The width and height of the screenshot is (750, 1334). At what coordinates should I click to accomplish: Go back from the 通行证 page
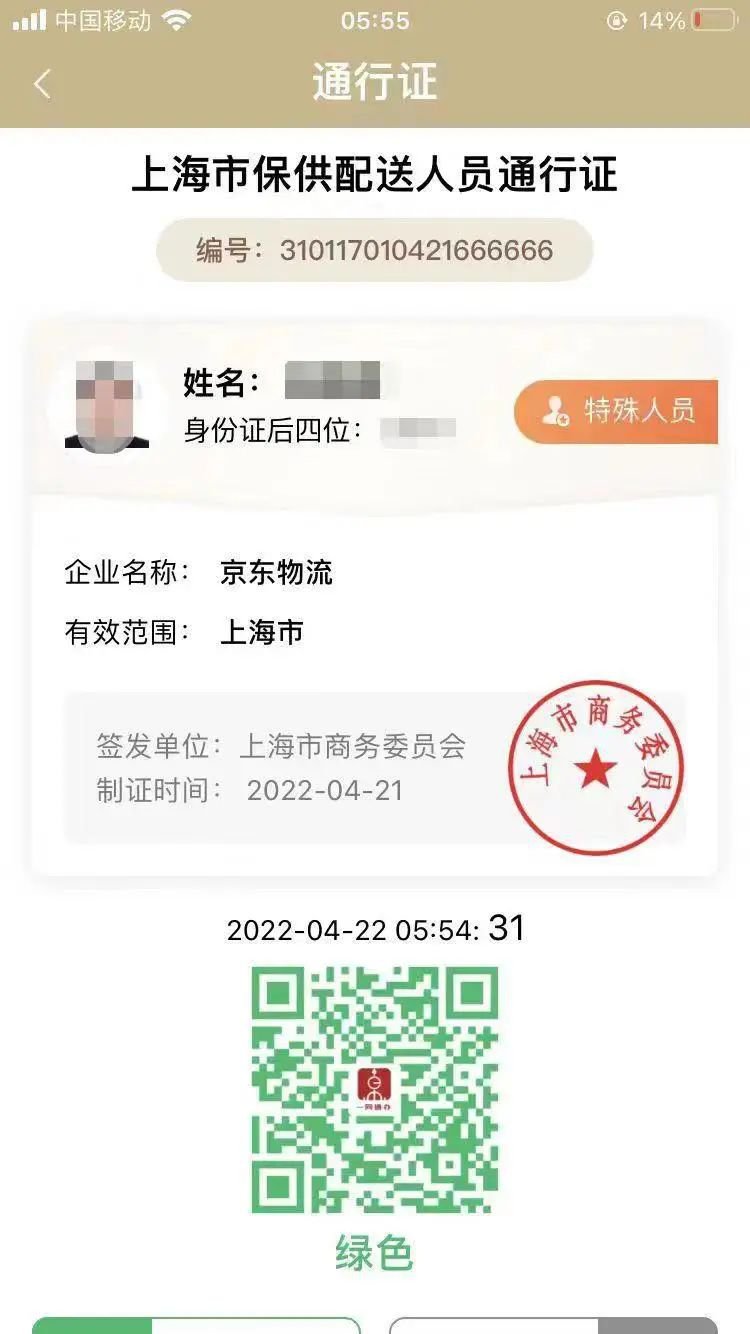pyautogui.click(x=42, y=84)
